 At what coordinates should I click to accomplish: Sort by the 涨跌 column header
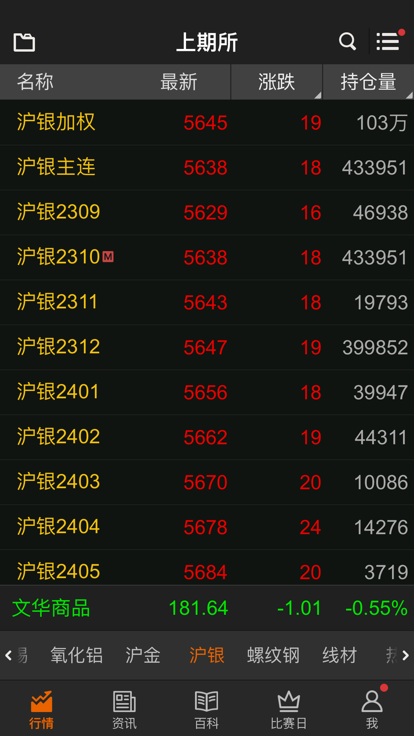276,82
